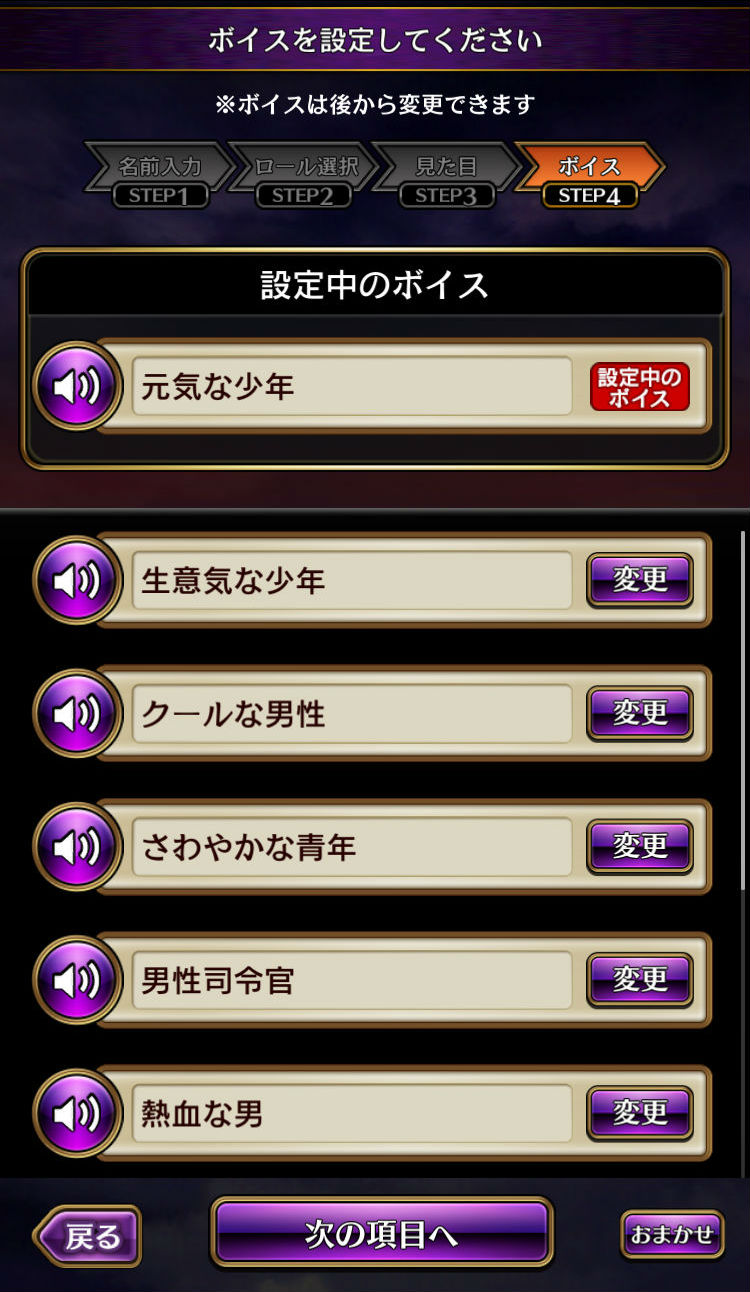
Task: Jump to STEP1 名前入力
Action: [x=160, y=176]
